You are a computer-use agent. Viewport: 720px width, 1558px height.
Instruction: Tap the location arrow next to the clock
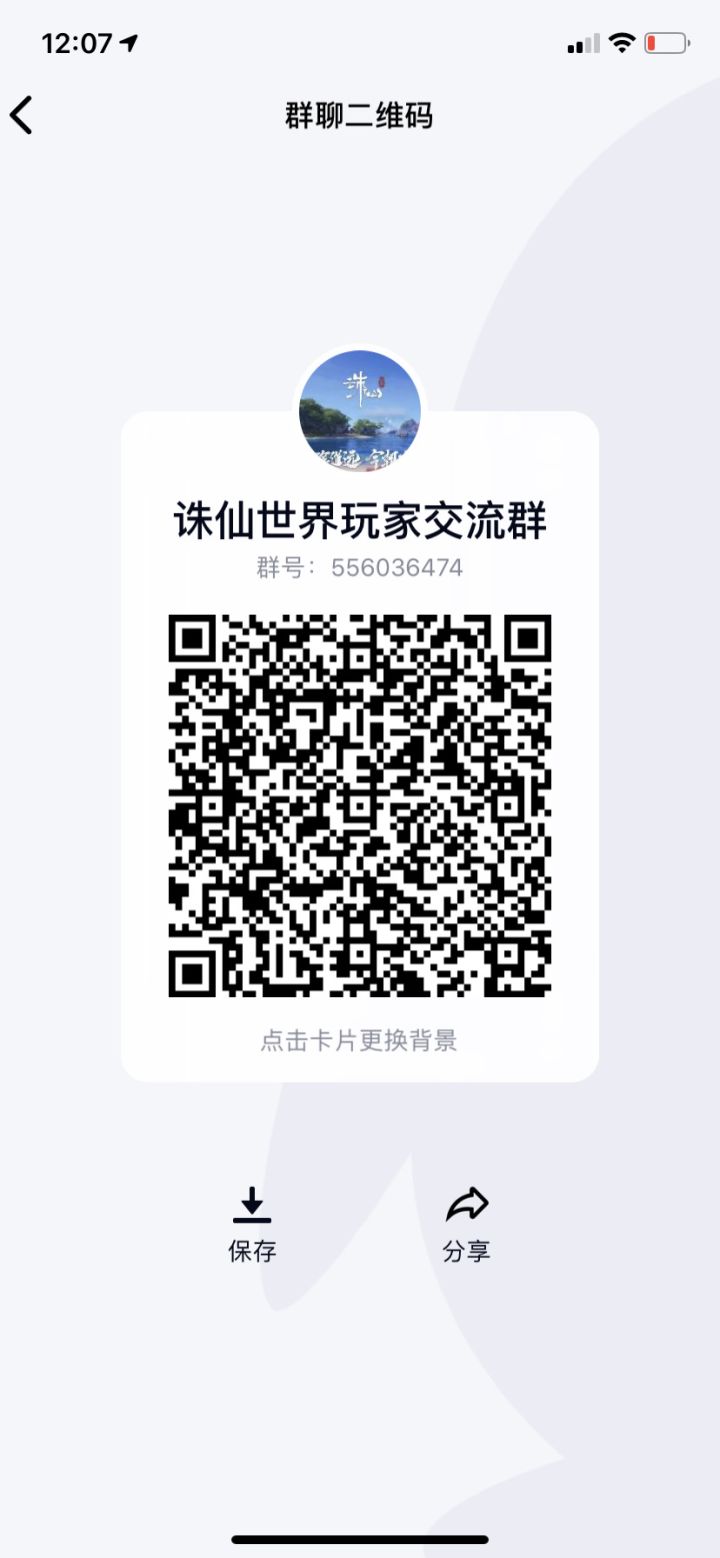[125, 43]
